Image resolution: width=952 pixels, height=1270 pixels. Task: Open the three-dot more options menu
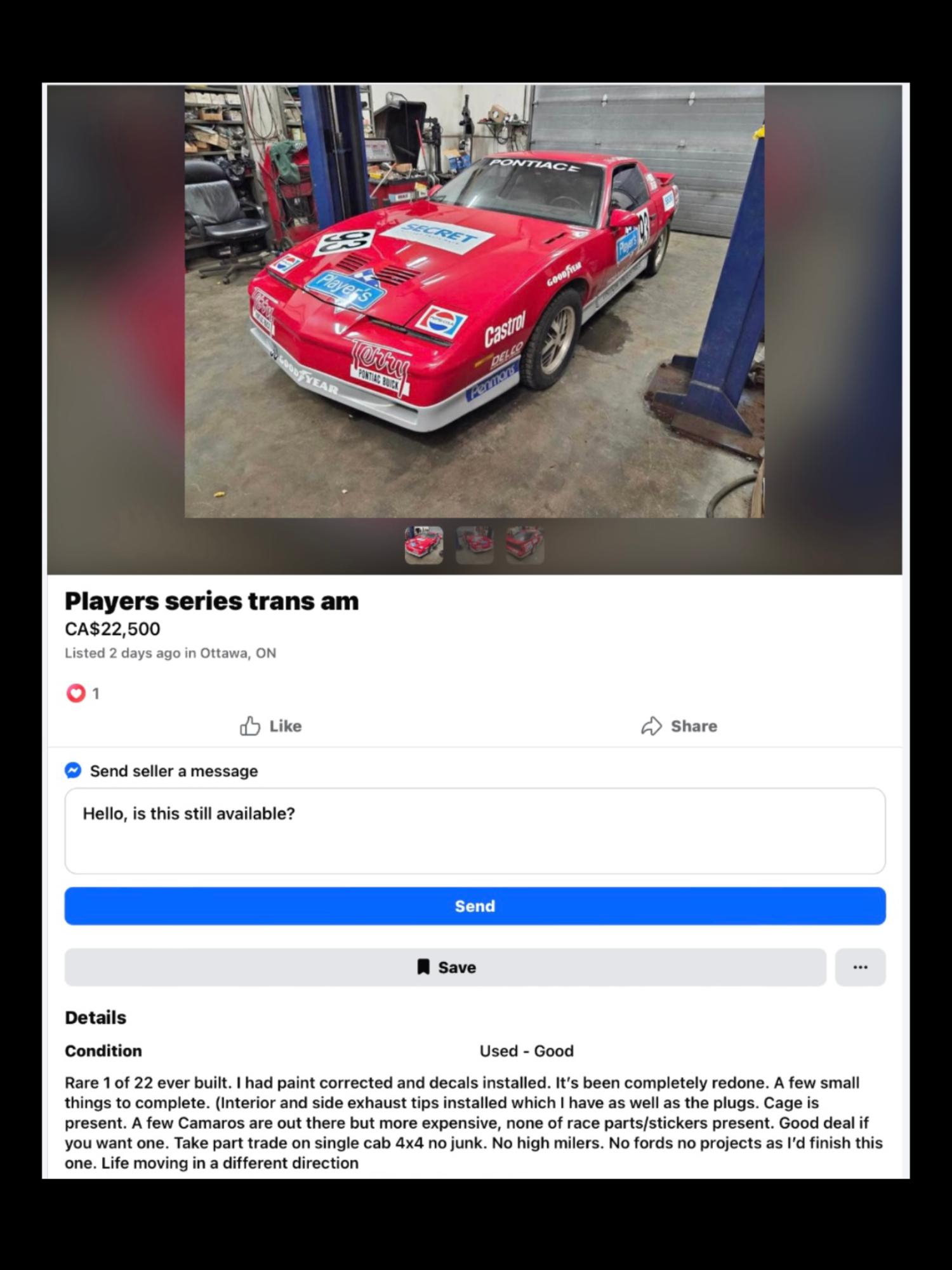(860, 967)
